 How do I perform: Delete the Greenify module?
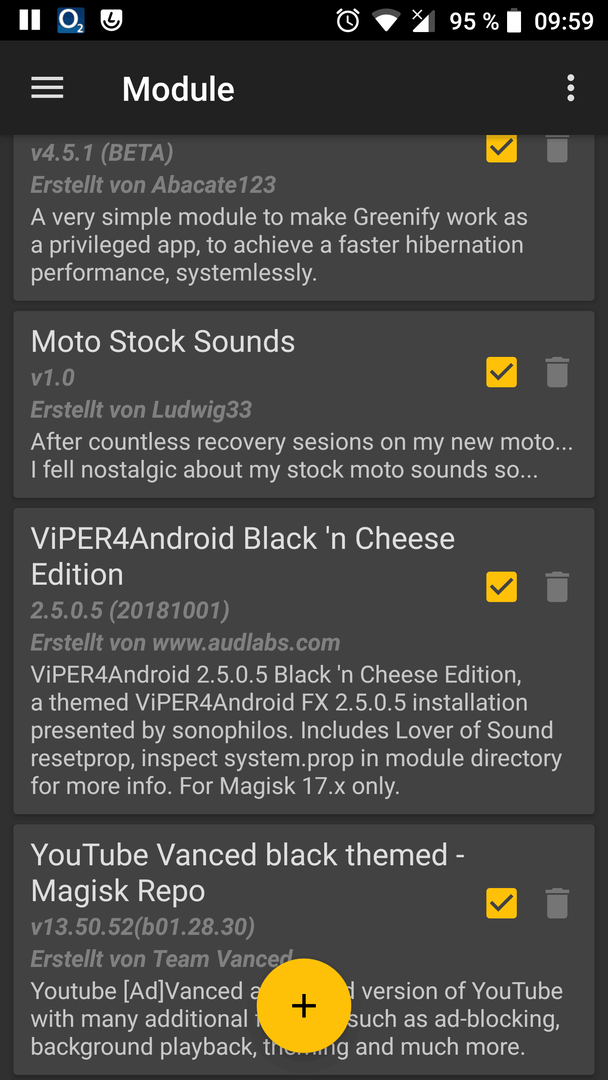coord(557,150)
